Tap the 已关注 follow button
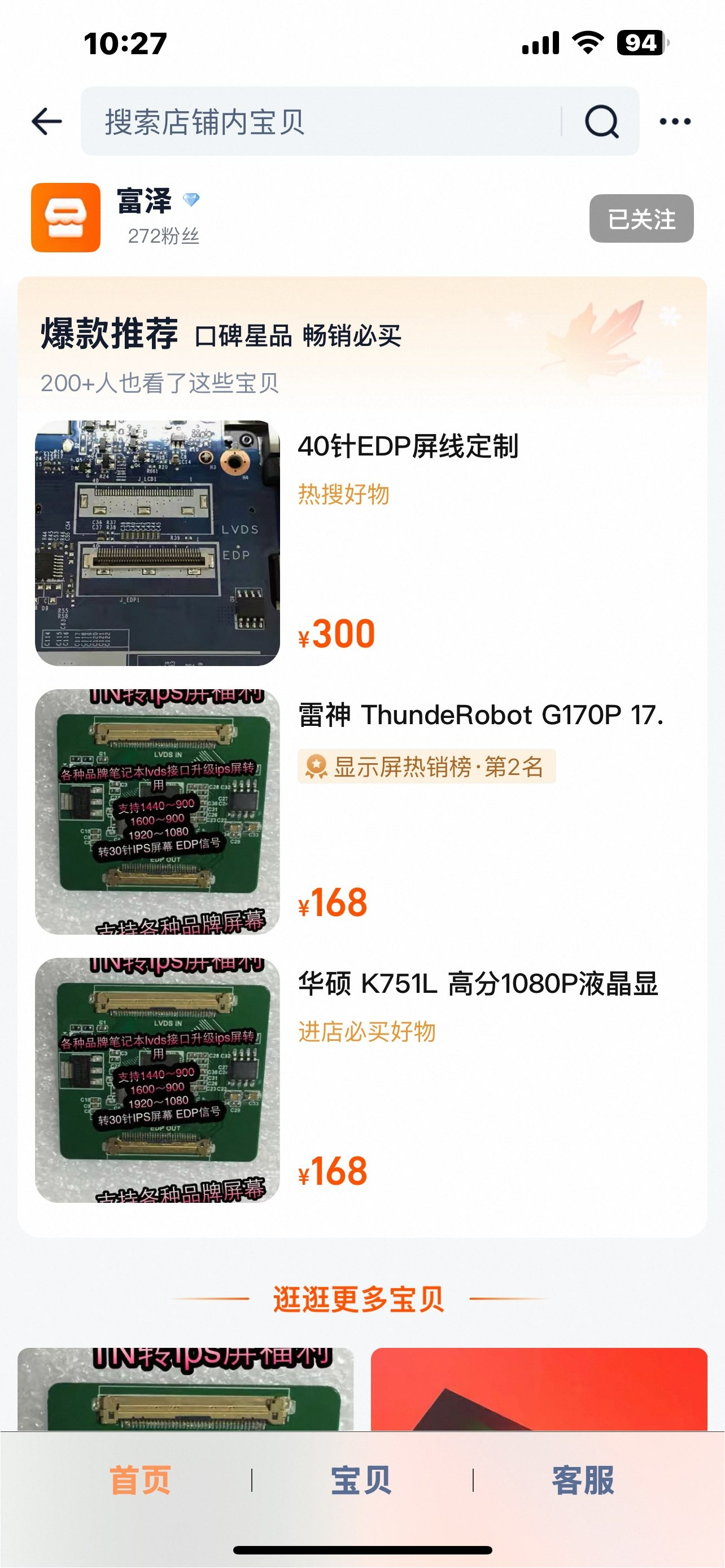 pos(640,218)
